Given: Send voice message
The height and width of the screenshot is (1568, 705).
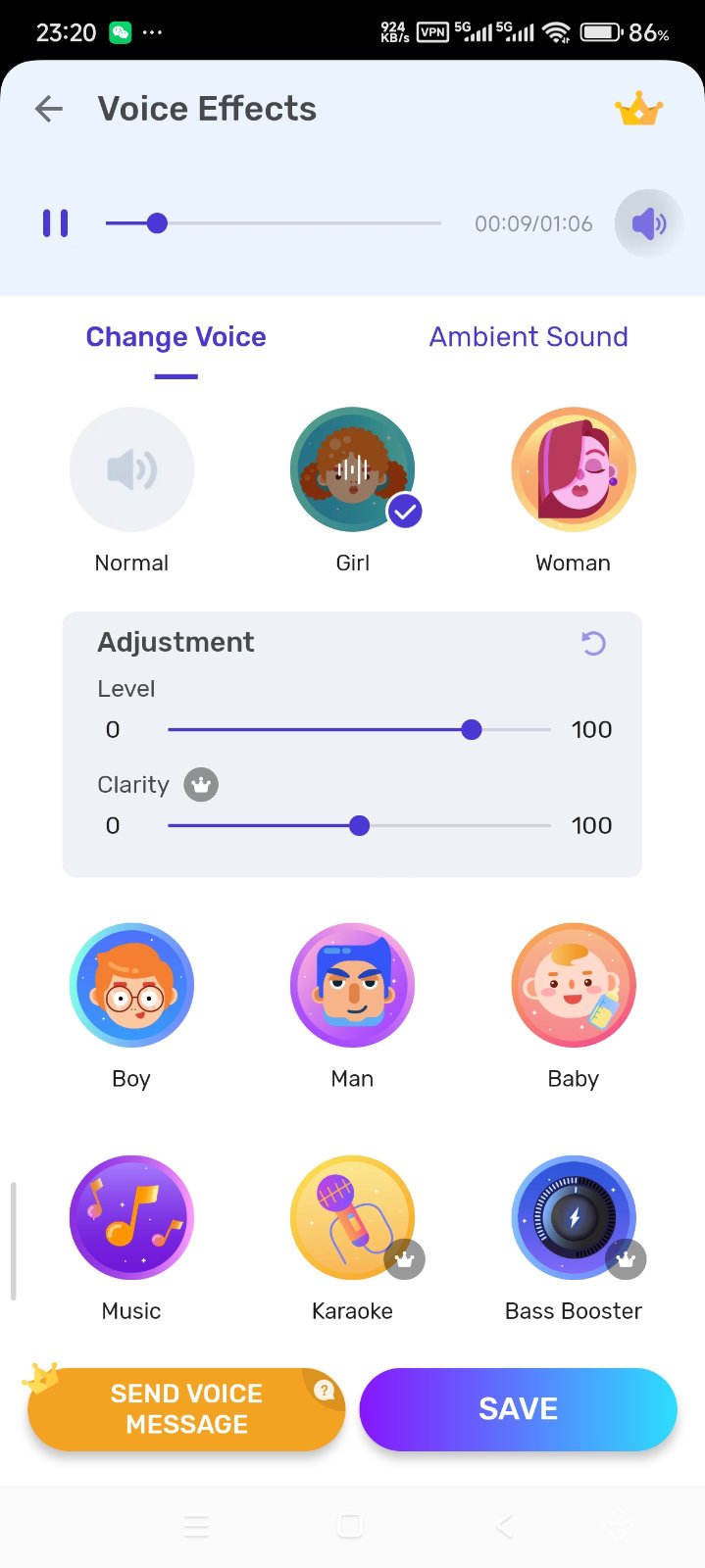Looking at the screenshot, I should (186, 1408).
